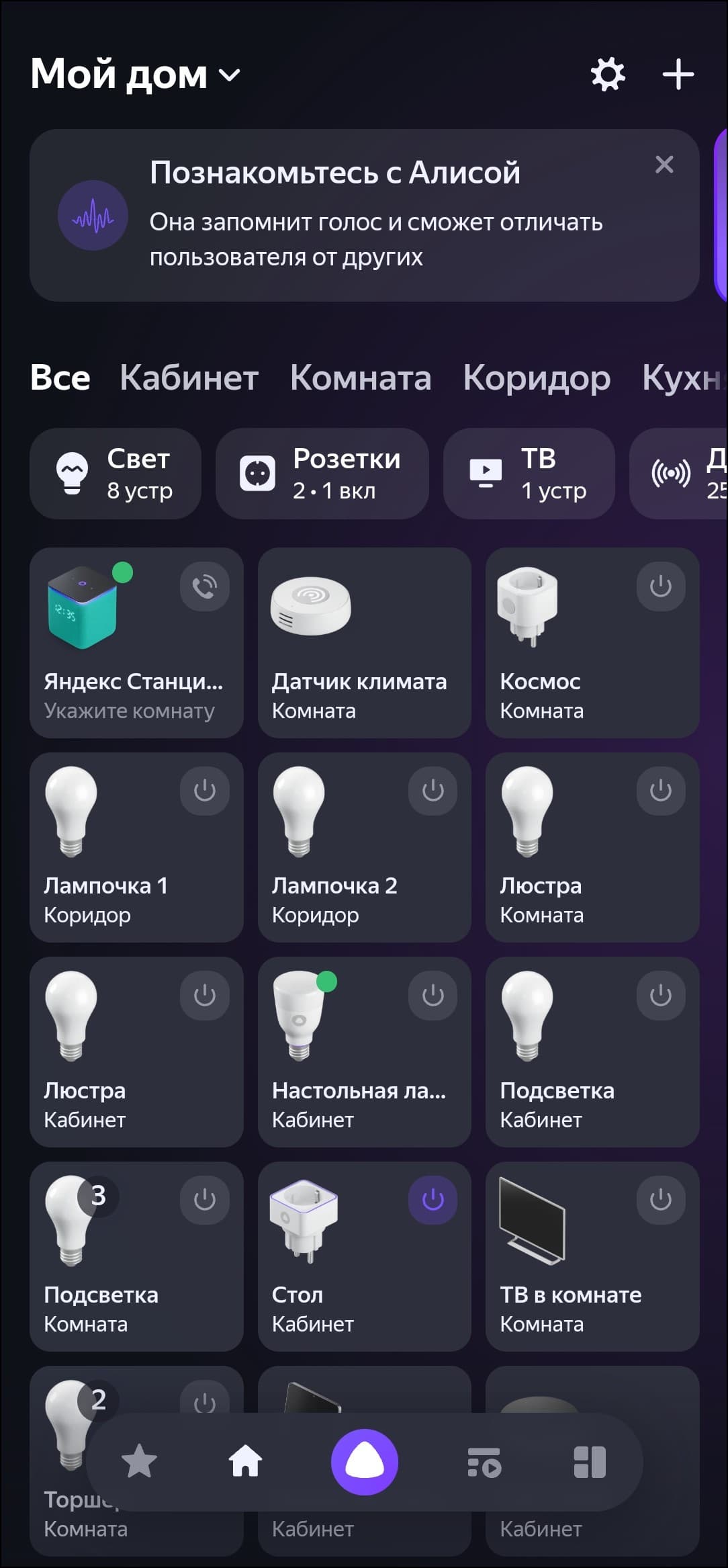728x1568 pixels.
Task: Toggle power for ТВ в комнате
Action: coord(661,1200)
